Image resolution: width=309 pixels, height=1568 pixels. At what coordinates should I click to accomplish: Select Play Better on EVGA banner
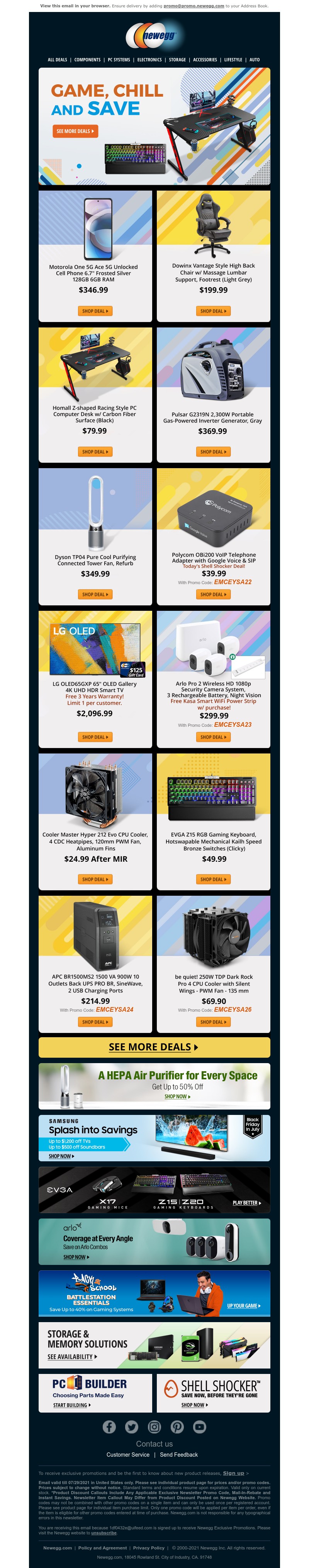pyautogui.click(x=246, y=1203)
